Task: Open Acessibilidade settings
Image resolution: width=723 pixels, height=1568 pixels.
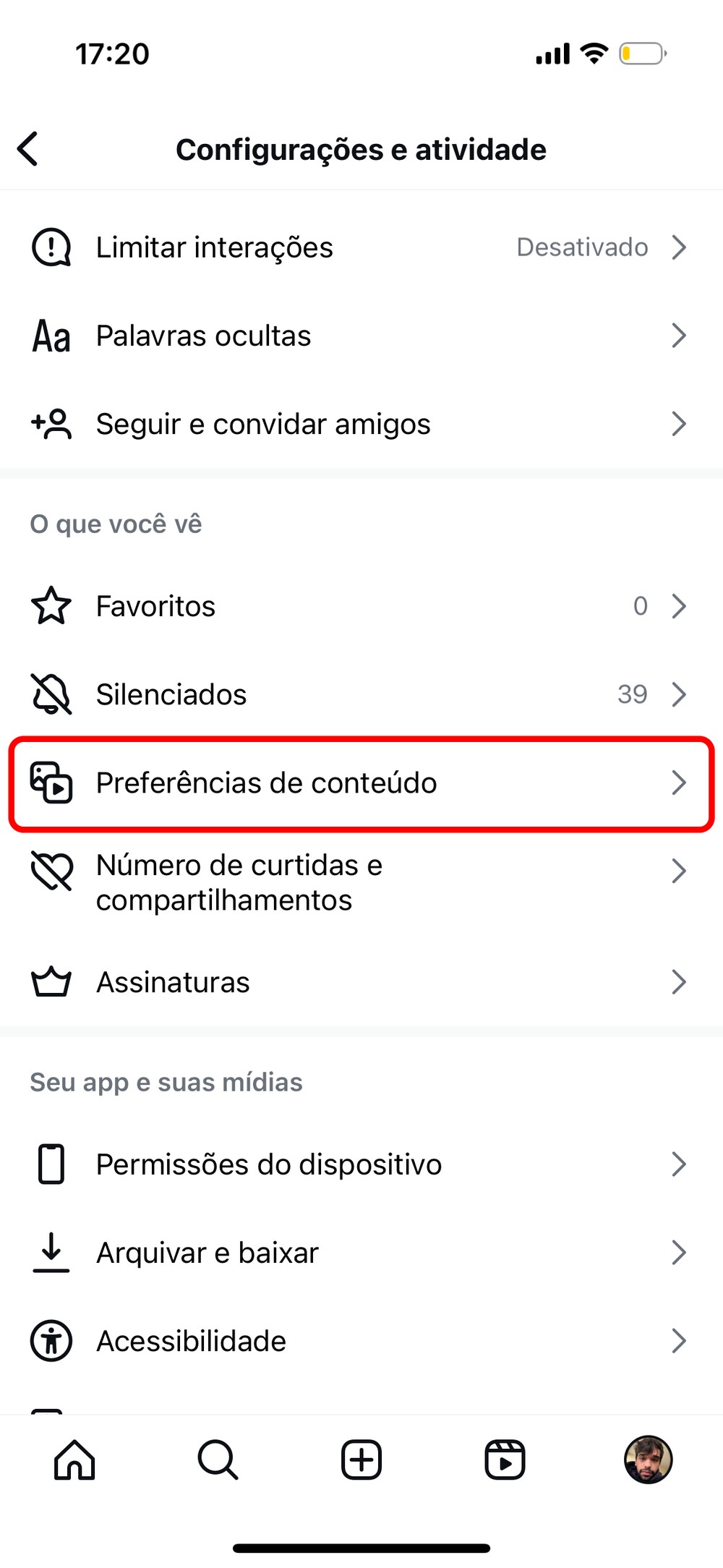Action: (360, 1341)
